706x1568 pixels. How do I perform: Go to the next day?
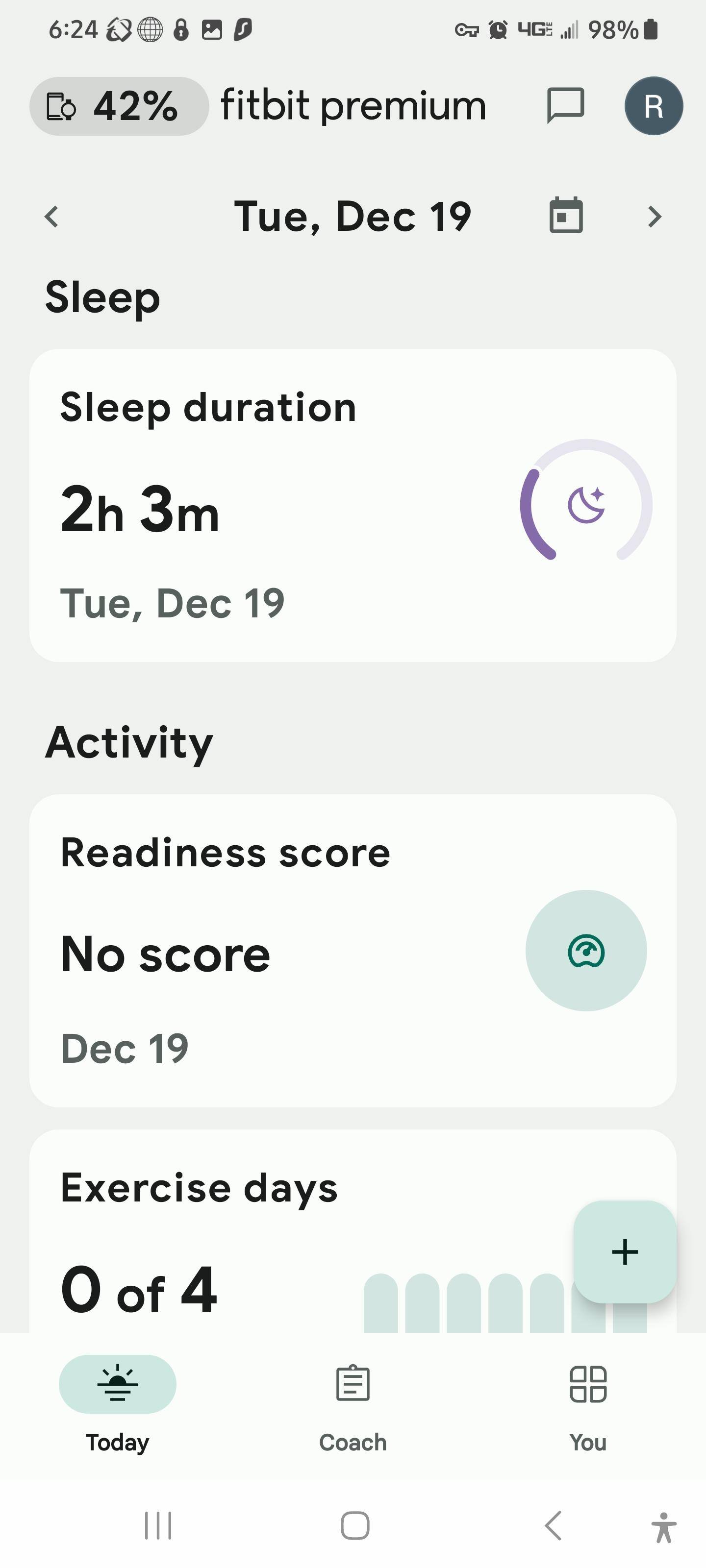pos(654,217)
